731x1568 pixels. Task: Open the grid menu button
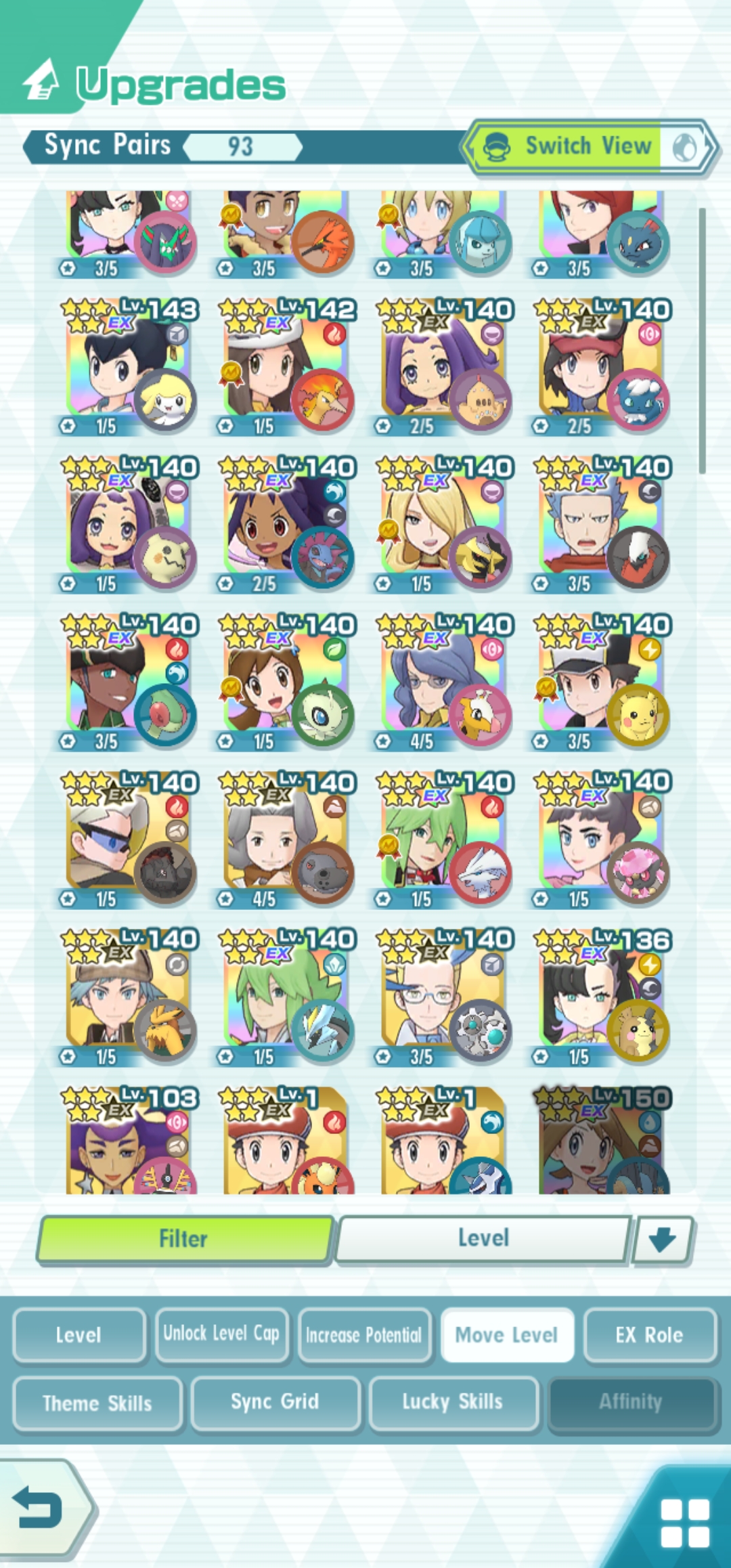685,1523
